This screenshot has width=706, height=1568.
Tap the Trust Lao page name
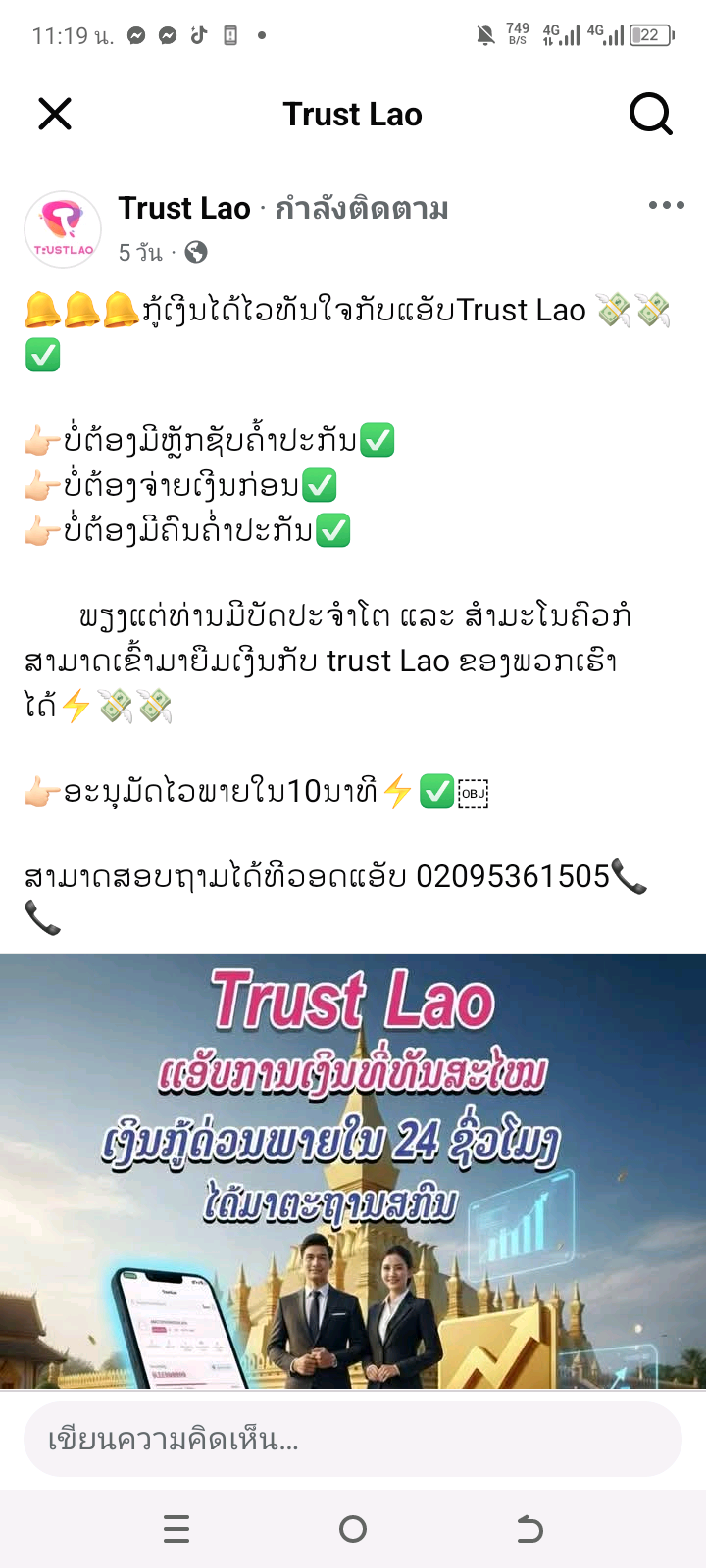[x=184, y=208]
